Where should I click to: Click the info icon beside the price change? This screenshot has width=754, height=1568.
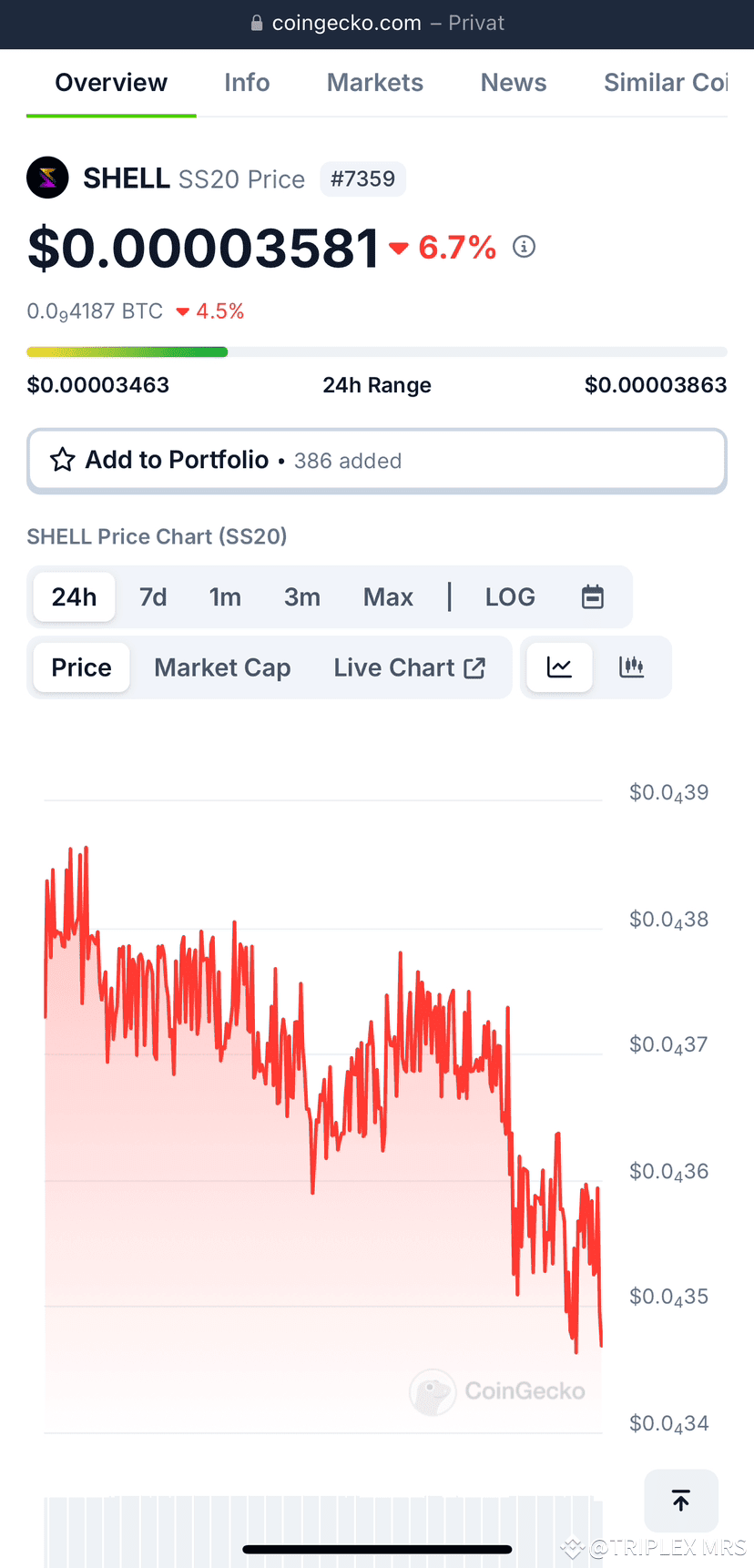point(524,246)
